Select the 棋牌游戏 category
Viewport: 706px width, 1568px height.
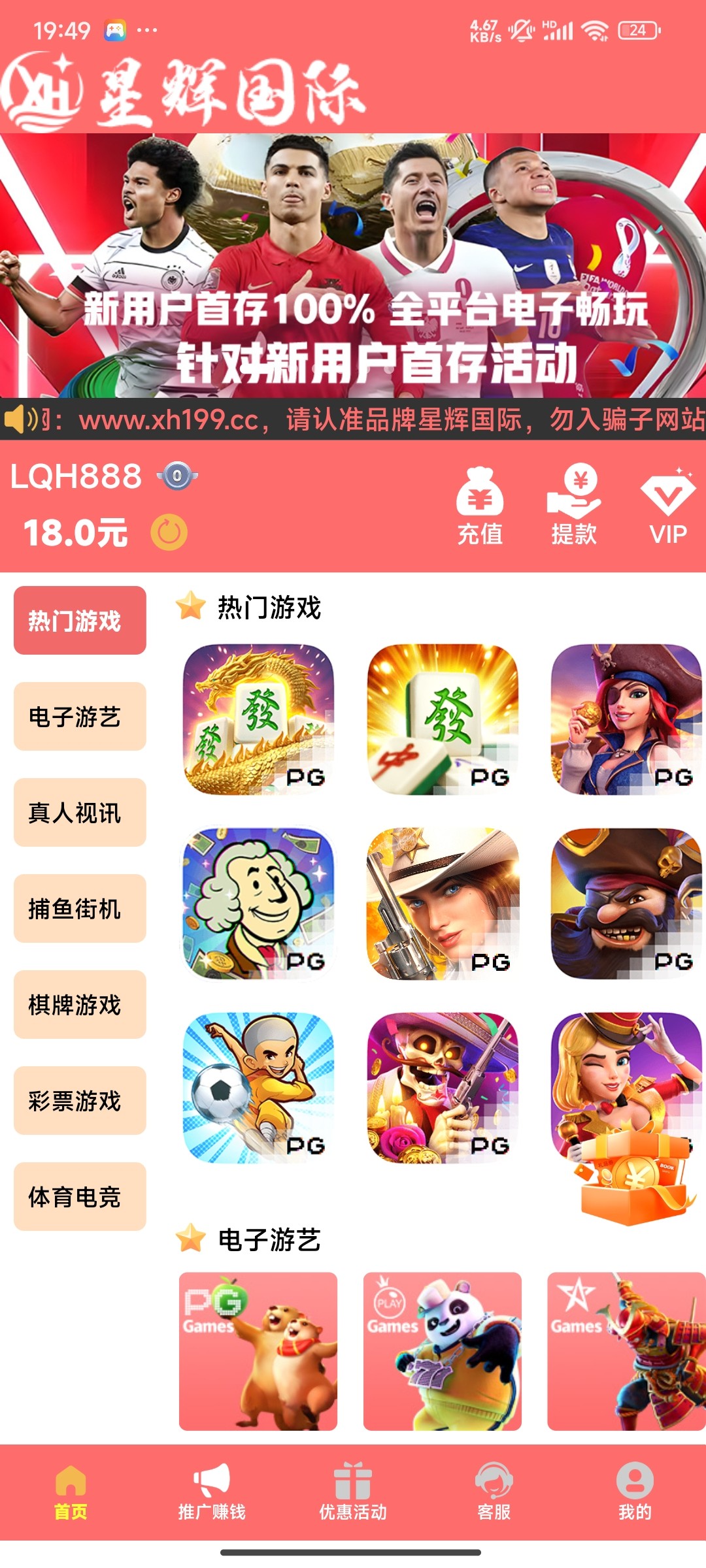(80, 1005)
